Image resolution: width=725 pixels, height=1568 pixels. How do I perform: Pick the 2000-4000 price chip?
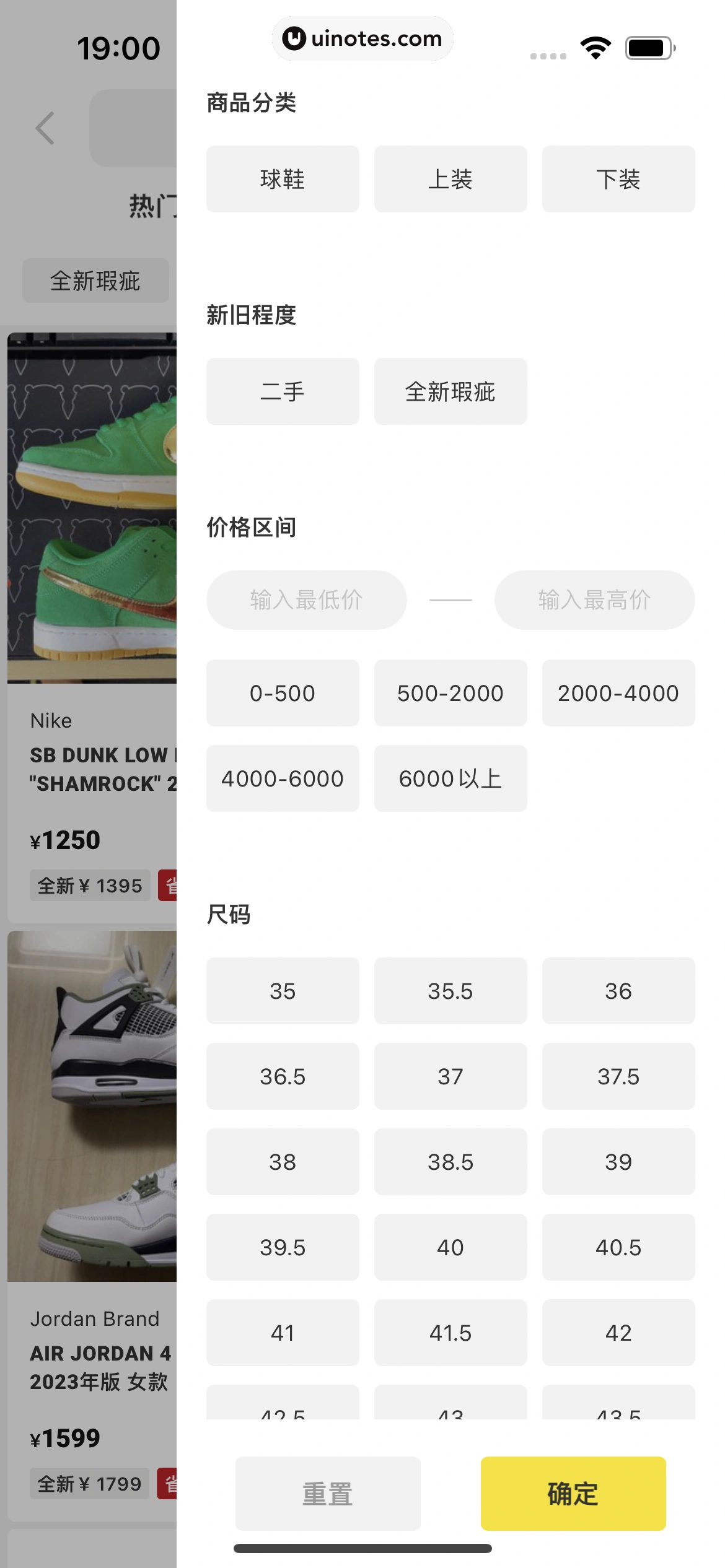(618, 693)
